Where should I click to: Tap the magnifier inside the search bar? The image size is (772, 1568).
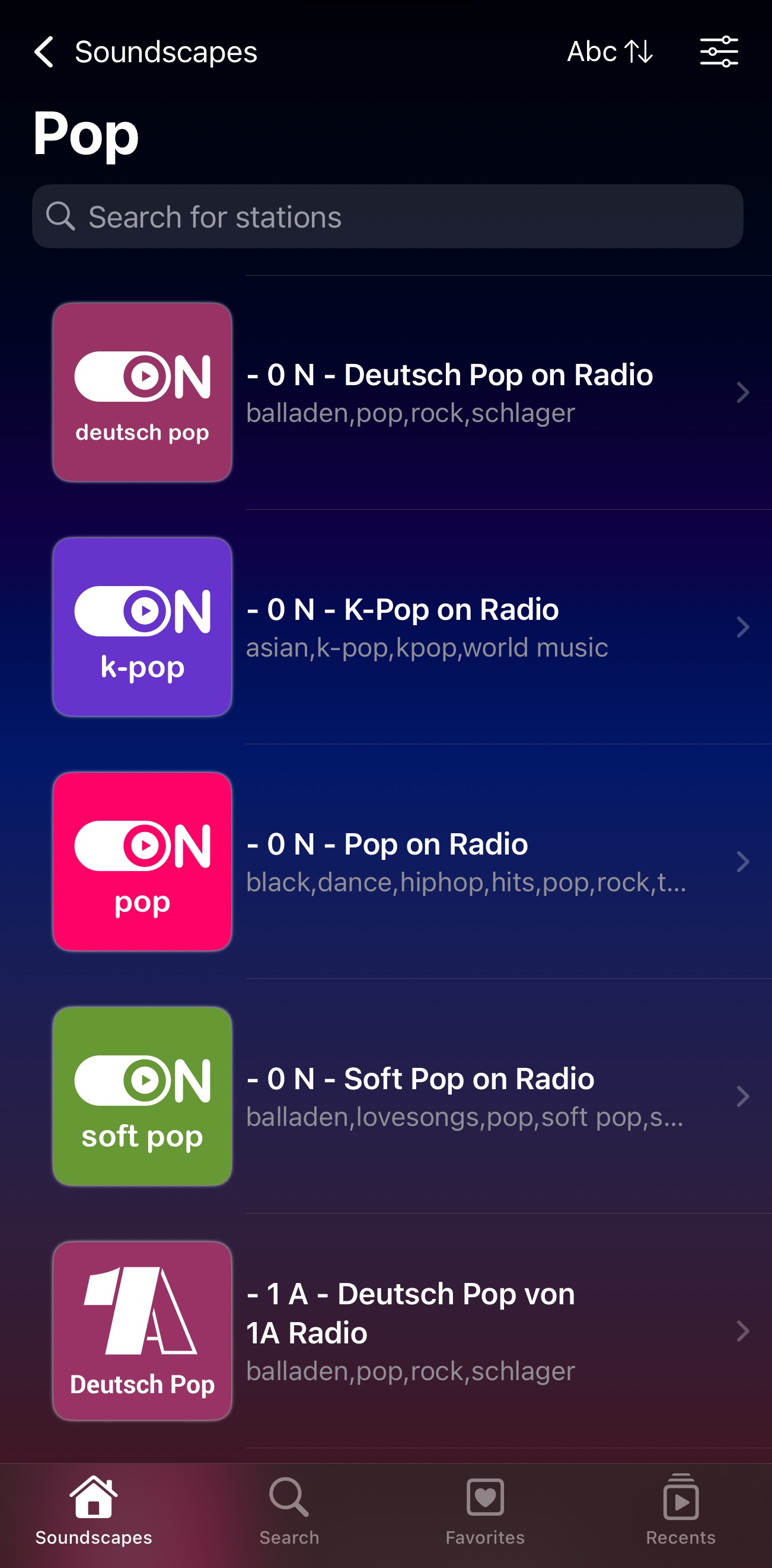(x=60, y=216)
